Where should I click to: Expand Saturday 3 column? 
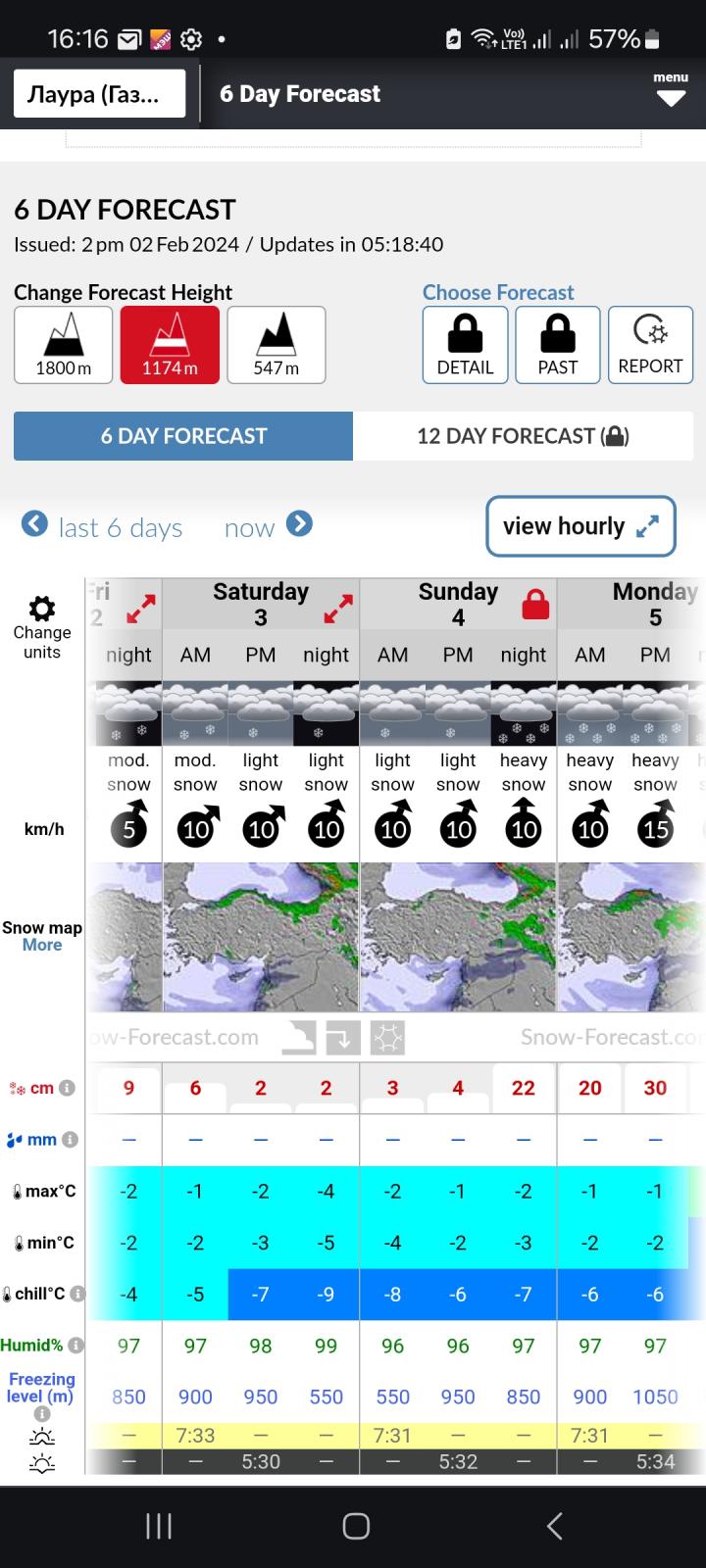tap(337, 609)
